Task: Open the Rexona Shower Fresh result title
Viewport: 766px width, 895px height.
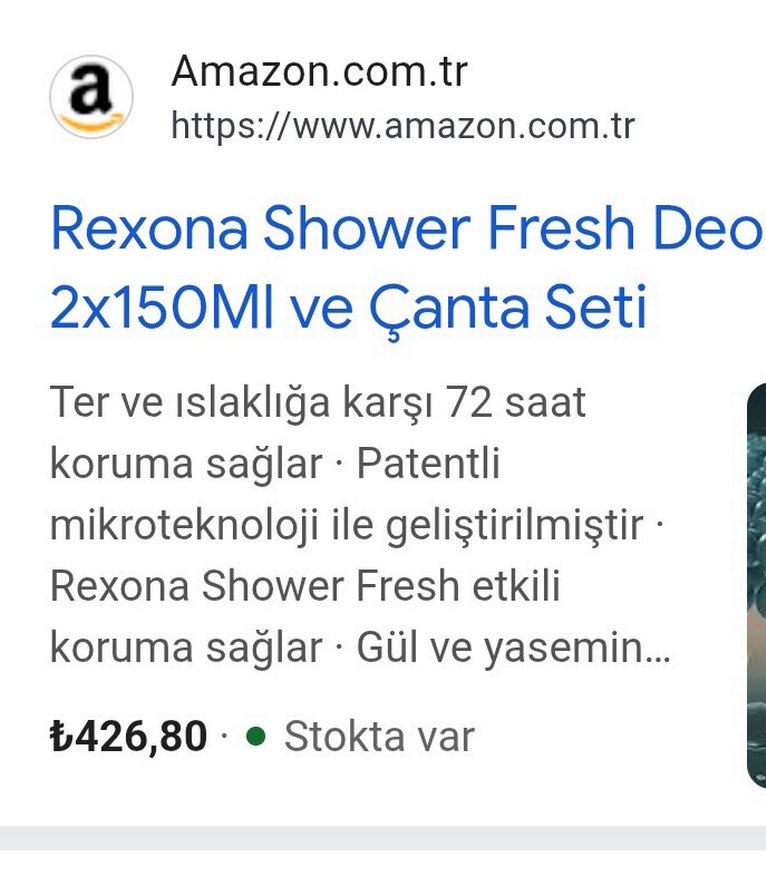Action: (x=350, y=231)
